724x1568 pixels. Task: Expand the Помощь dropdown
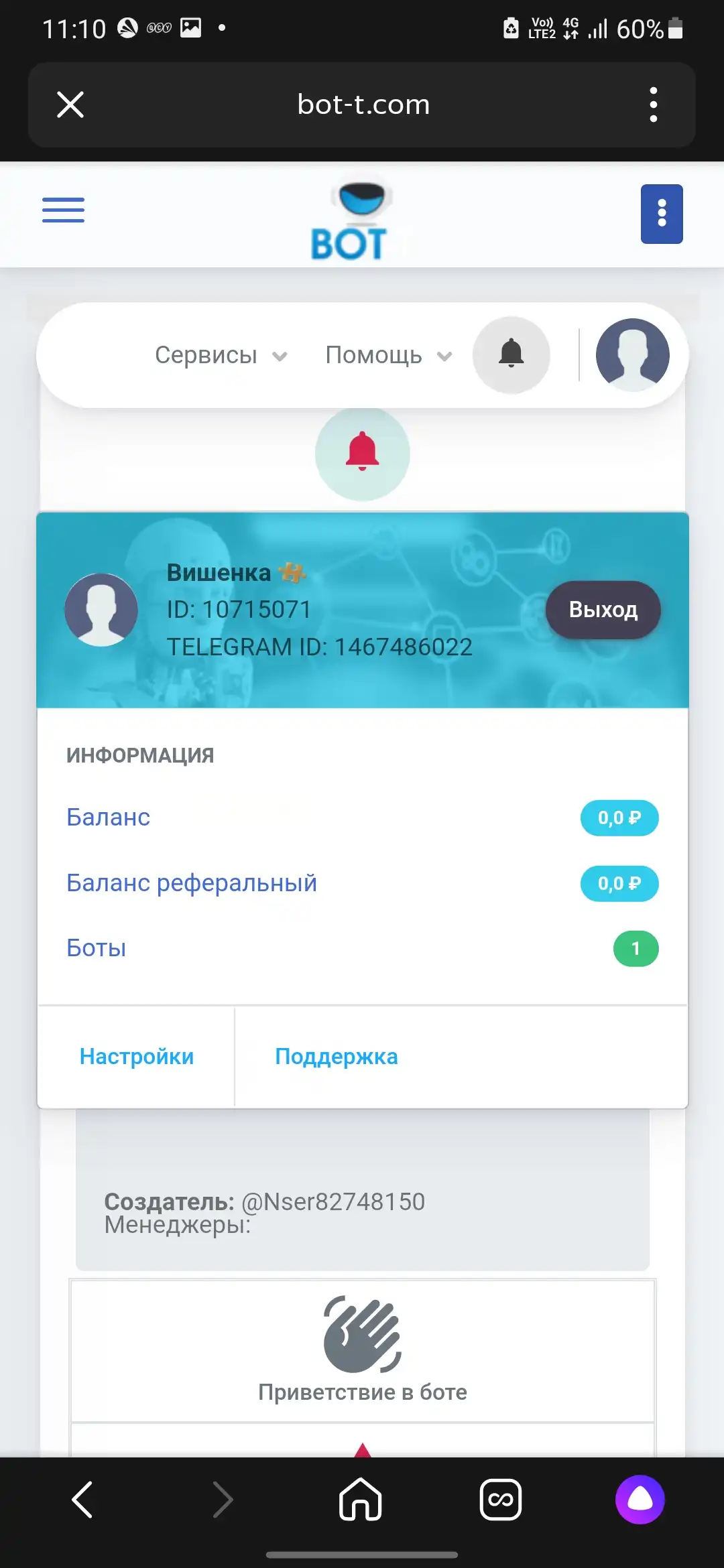click(x=389, y=354)
